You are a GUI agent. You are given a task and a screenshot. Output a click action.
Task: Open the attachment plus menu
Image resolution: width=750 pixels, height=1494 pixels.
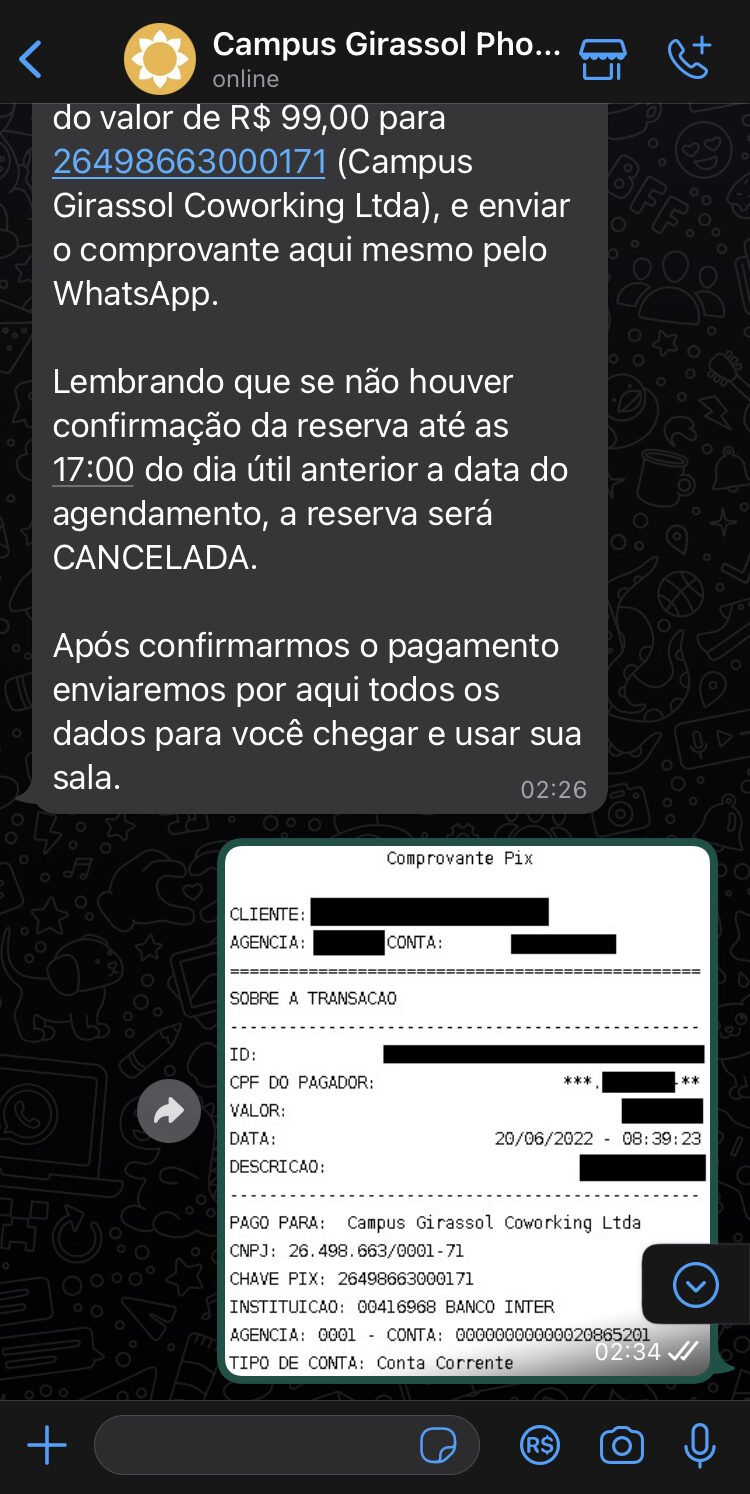click(x=46, y=1445)
